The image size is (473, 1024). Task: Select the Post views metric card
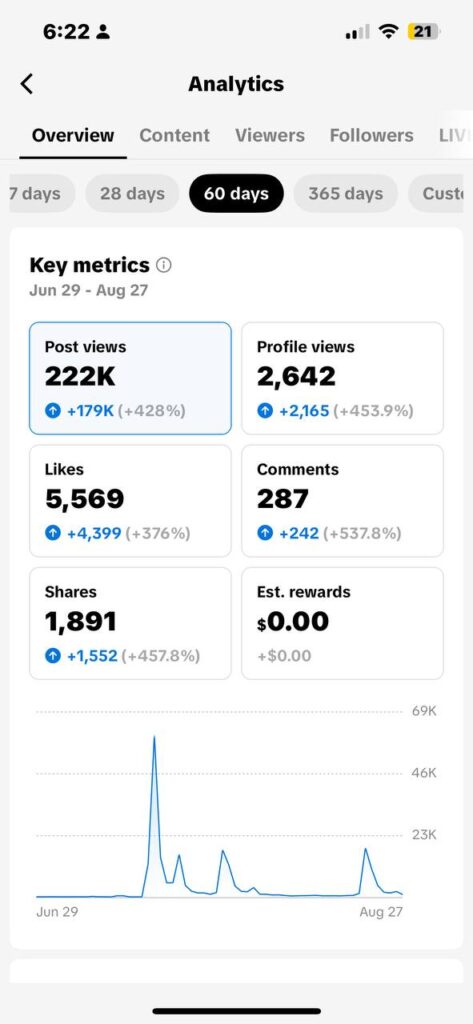130,378
